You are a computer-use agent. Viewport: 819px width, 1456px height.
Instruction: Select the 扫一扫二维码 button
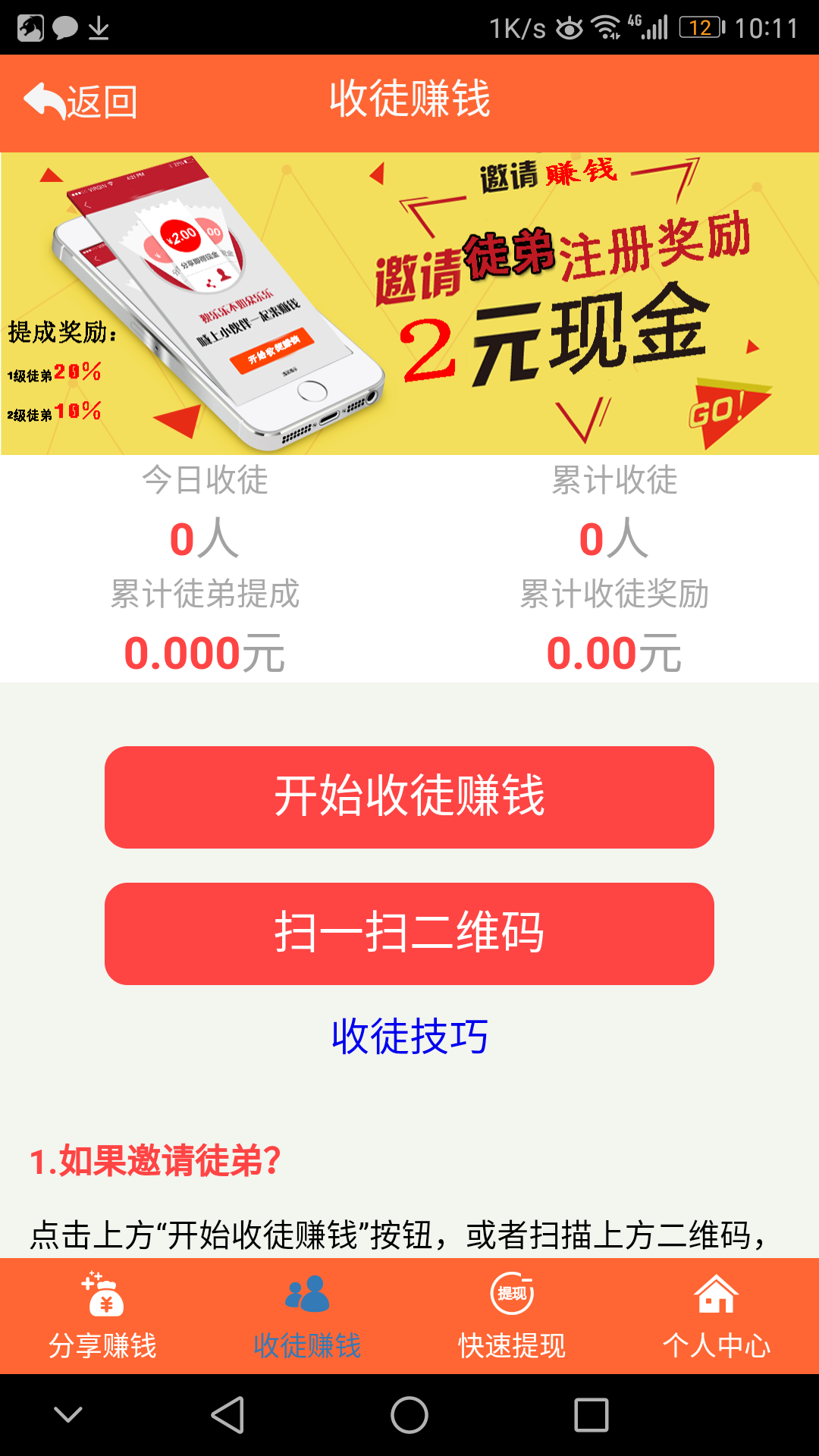pyautogui.click(x=409, y=934)
